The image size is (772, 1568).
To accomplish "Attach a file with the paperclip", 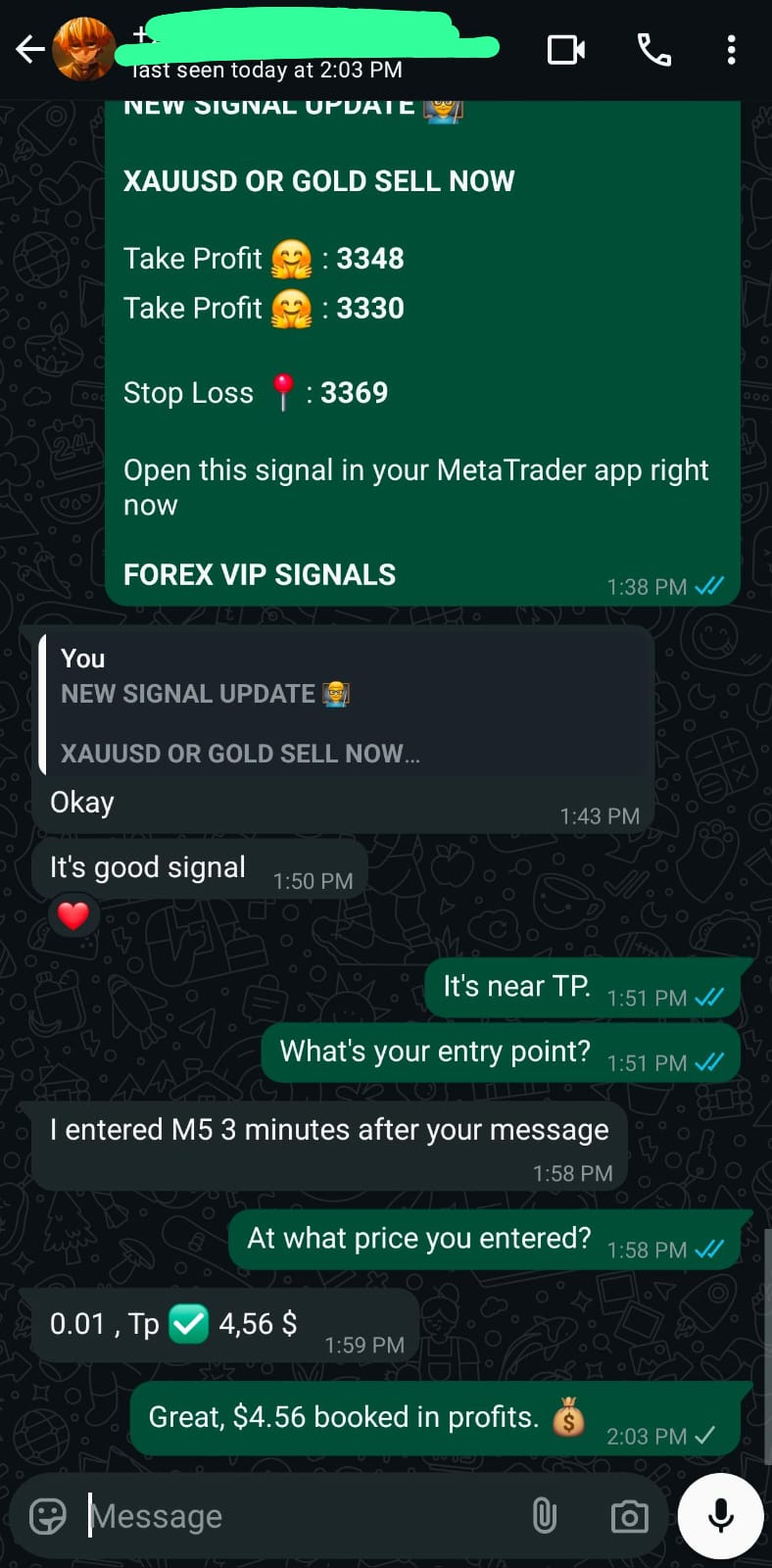I will (544, 1516).
